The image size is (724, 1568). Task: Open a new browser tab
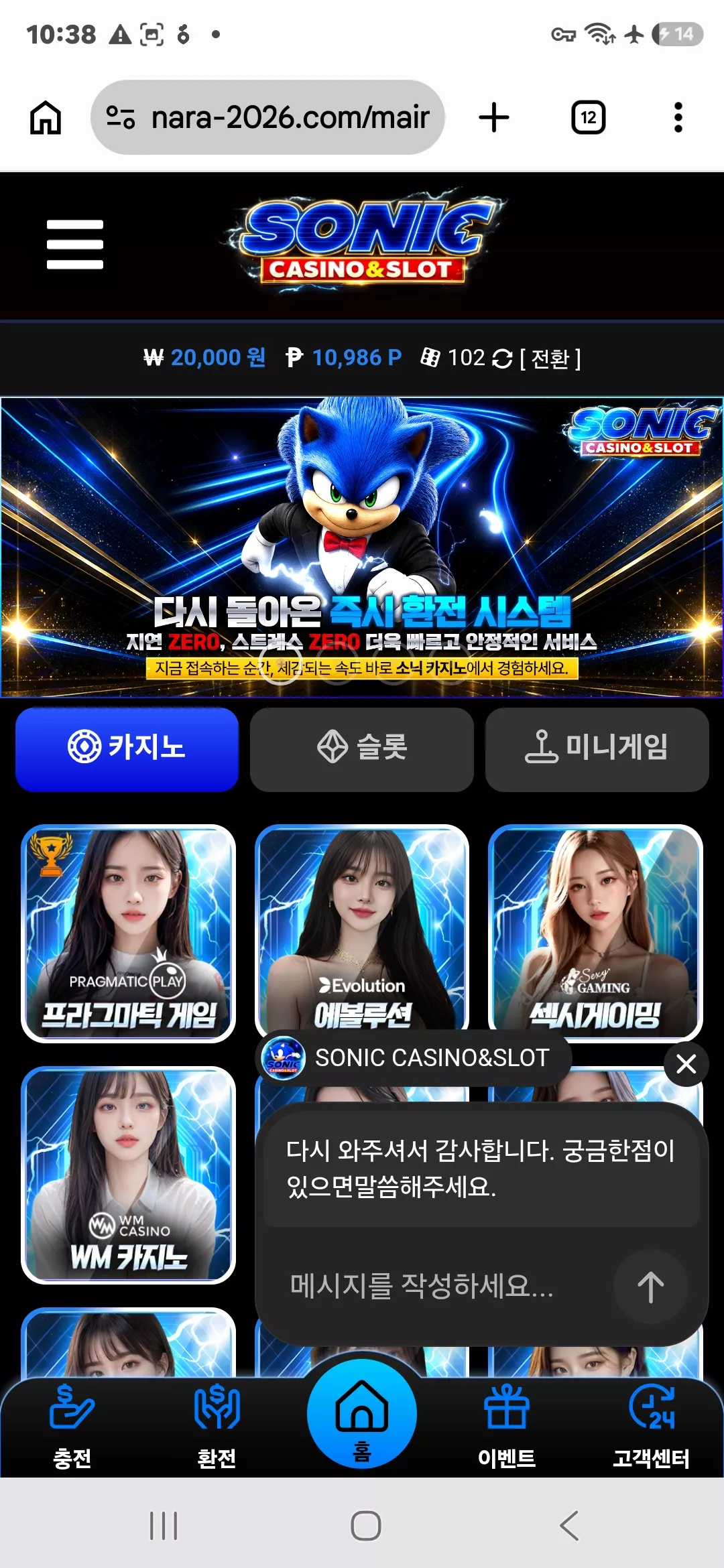tap(494, 118)
